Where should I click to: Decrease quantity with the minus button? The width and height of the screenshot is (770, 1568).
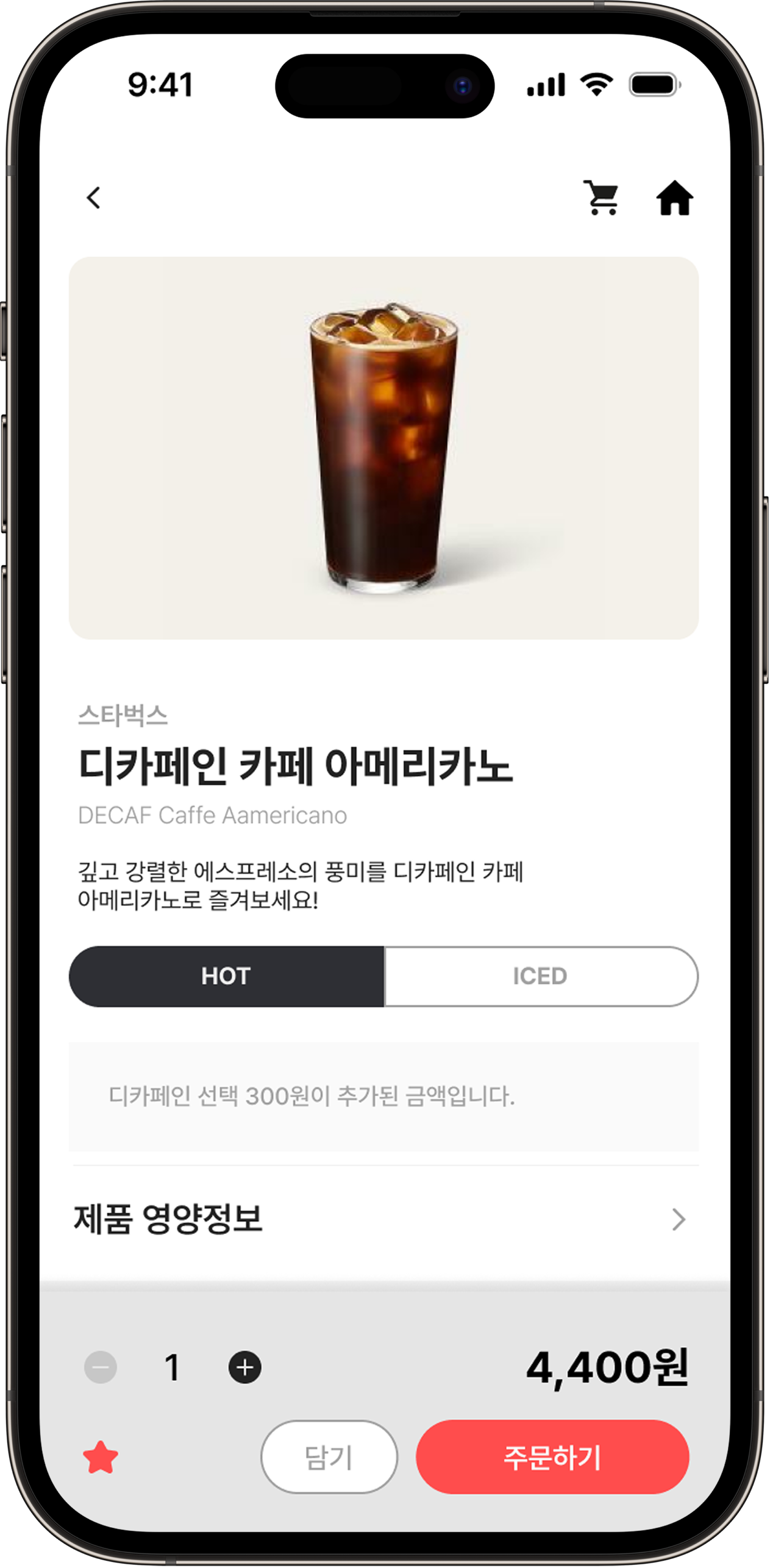click(x=101, y=1367)
